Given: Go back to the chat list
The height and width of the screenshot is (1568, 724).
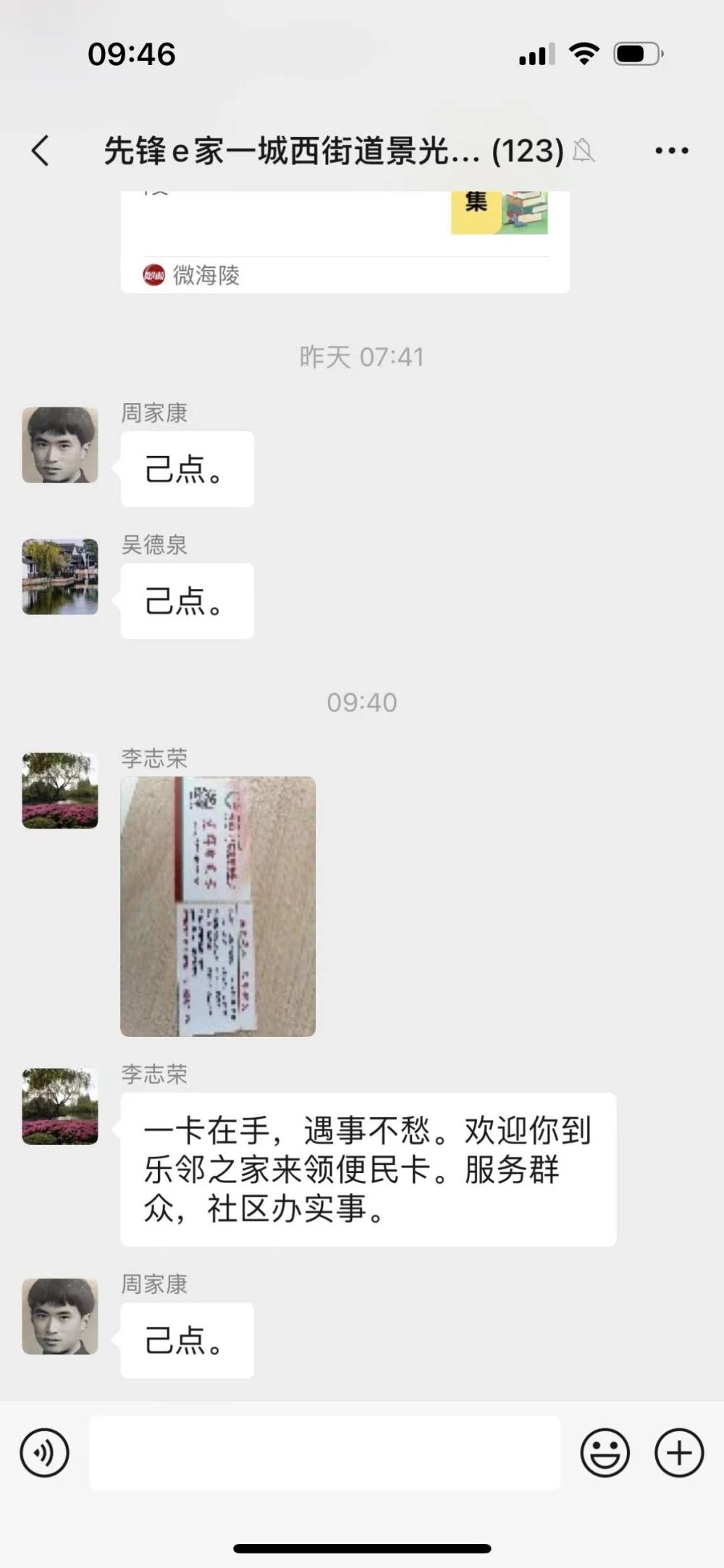Looking at the screenshot, I should pyautogui.click(x=41, y=151).
